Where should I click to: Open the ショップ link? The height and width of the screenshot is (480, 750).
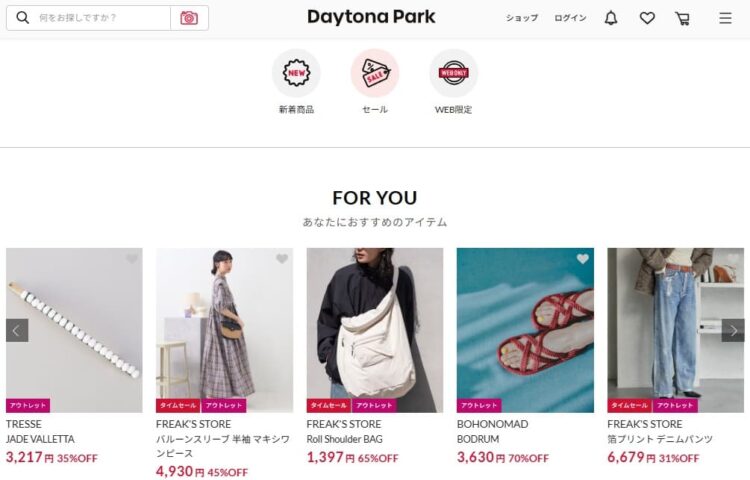coord(521,18)
